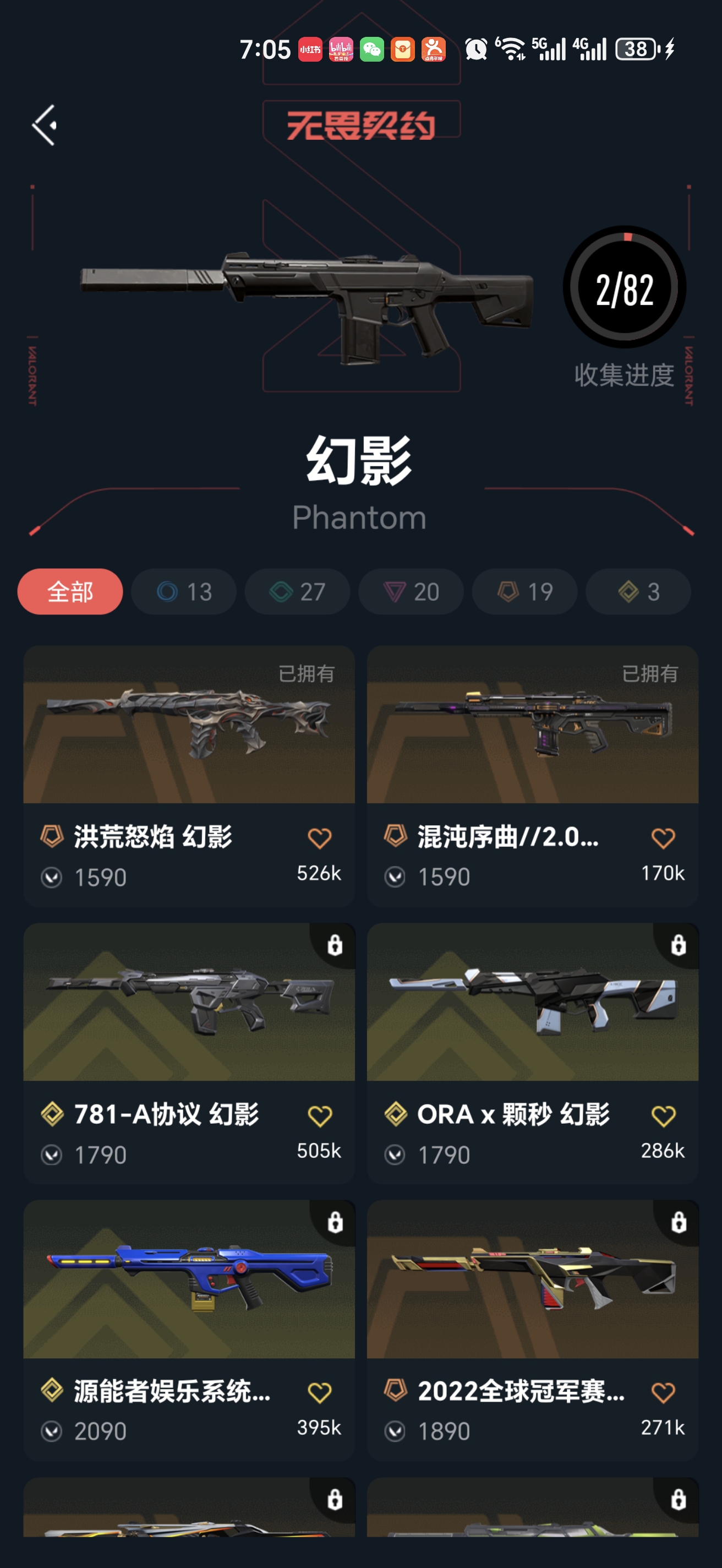This screenshot has width=722, height=1568.
Task: Open the 混沌序曲//2.0 skin card
Action: (533, 776)
